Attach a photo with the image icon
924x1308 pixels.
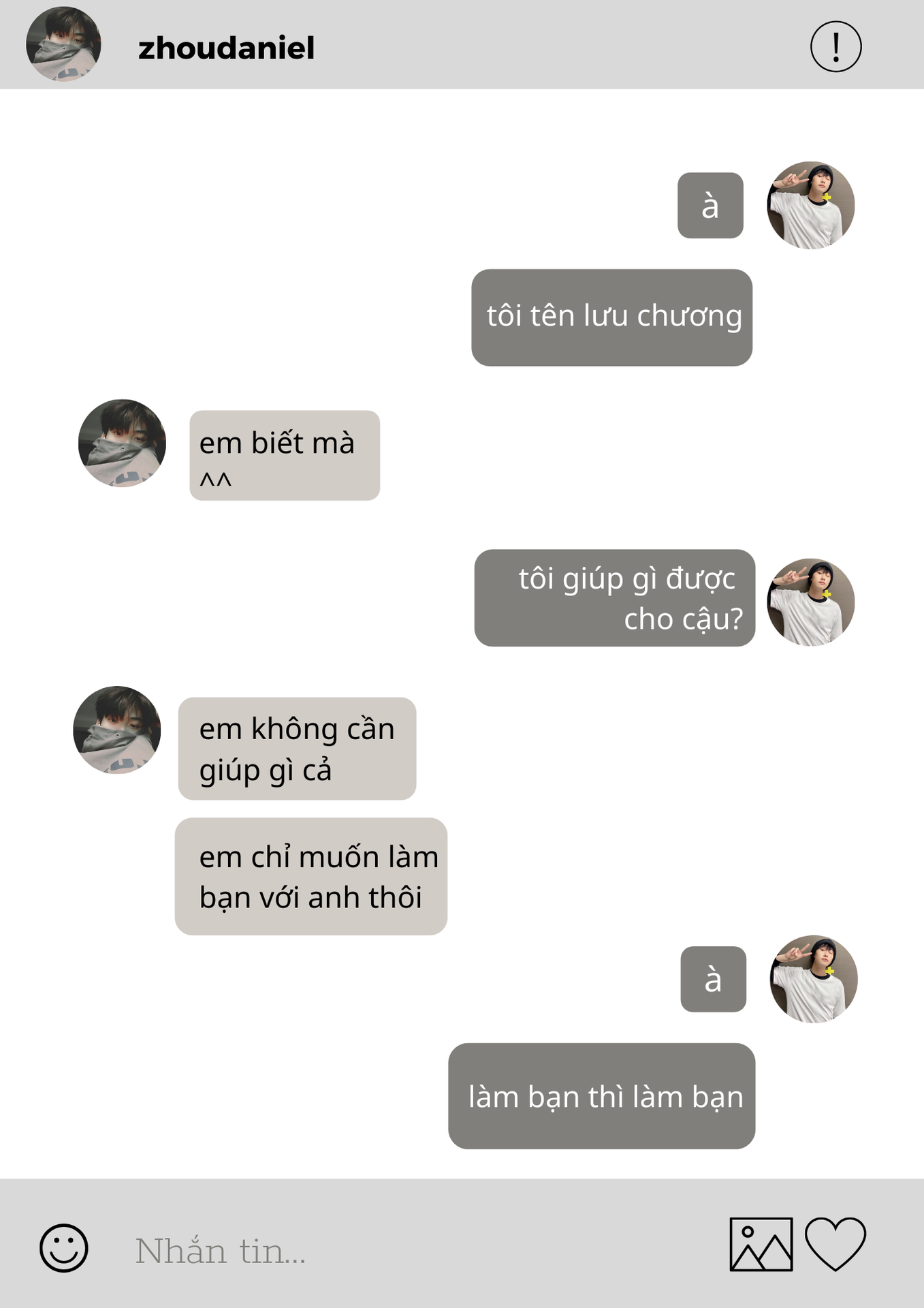(761, 1244)
